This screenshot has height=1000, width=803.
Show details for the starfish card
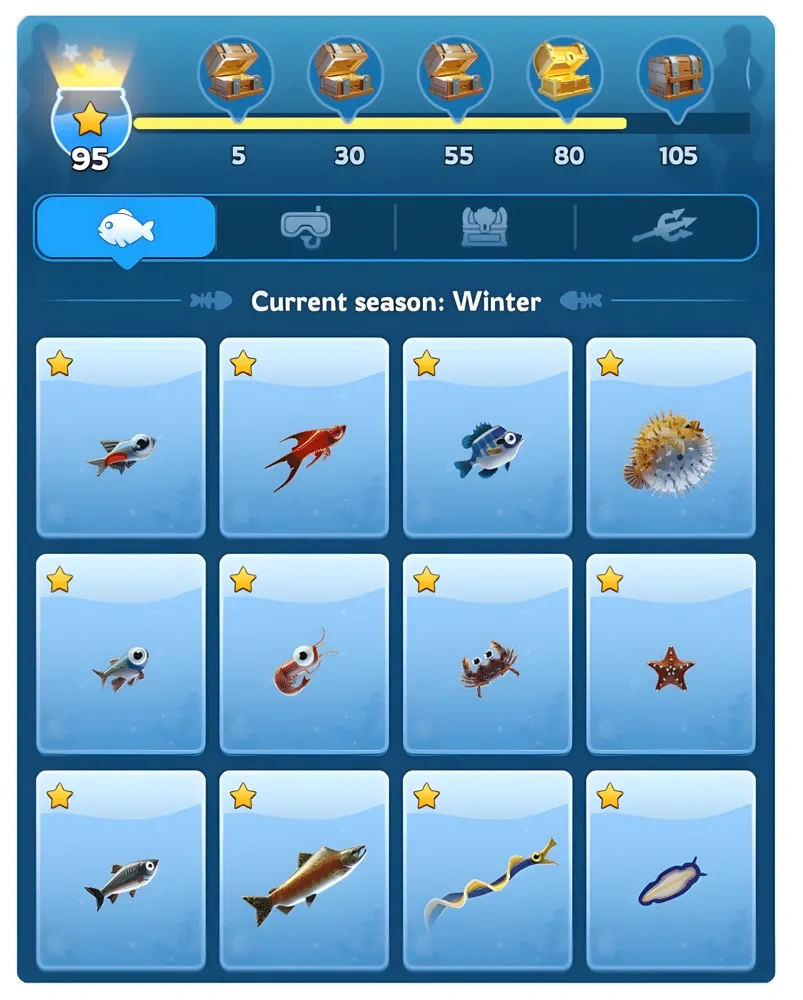(x=671, y=654)
